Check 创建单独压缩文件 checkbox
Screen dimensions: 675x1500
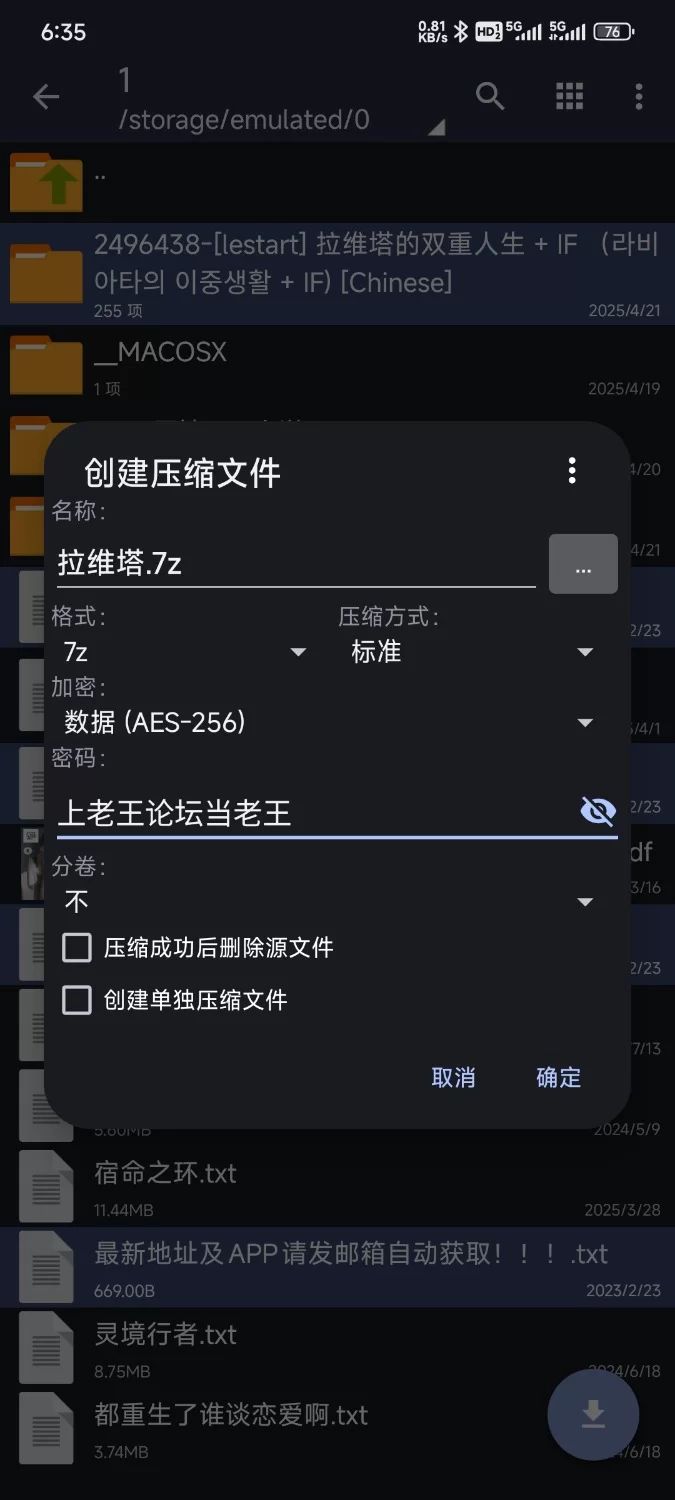pos(77,1000)
